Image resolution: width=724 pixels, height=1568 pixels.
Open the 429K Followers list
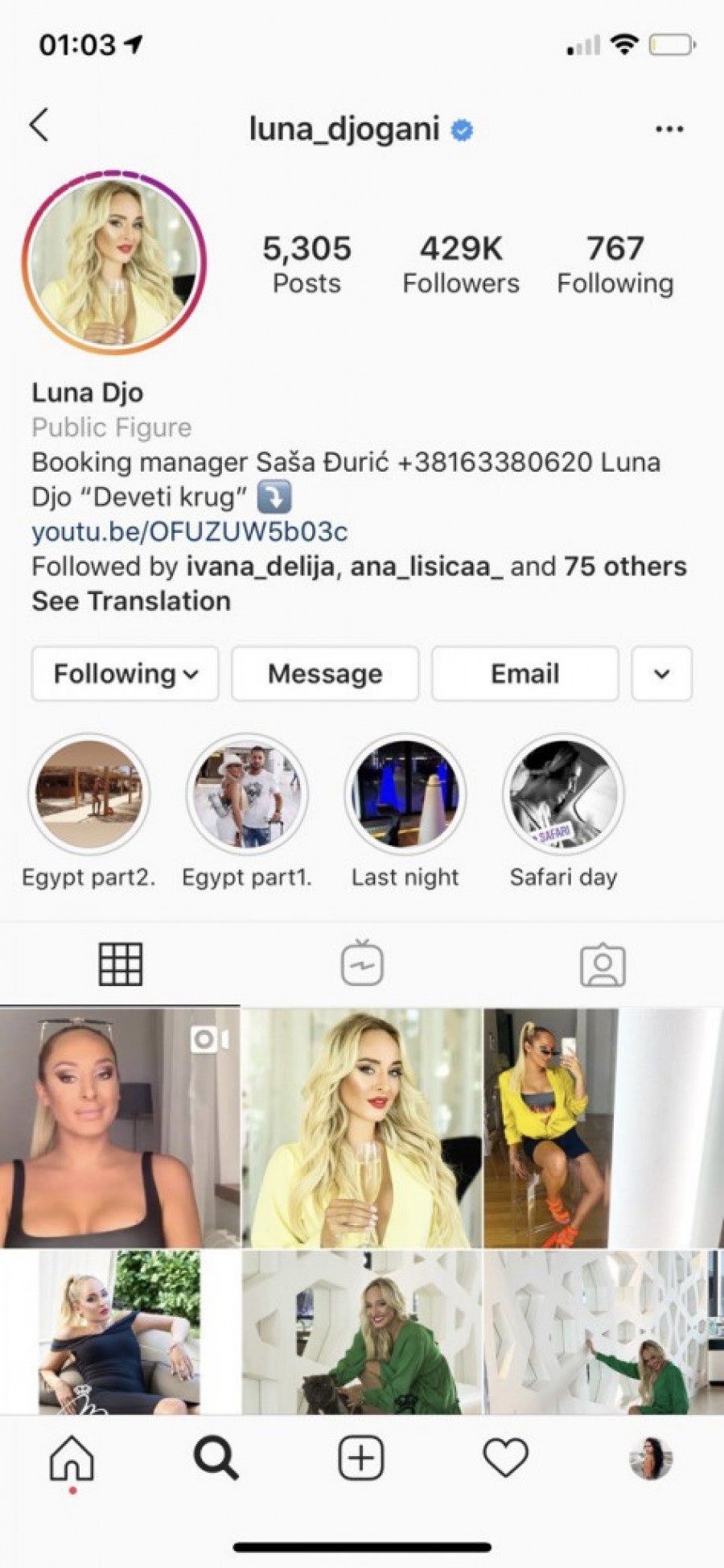pos(460,265)
